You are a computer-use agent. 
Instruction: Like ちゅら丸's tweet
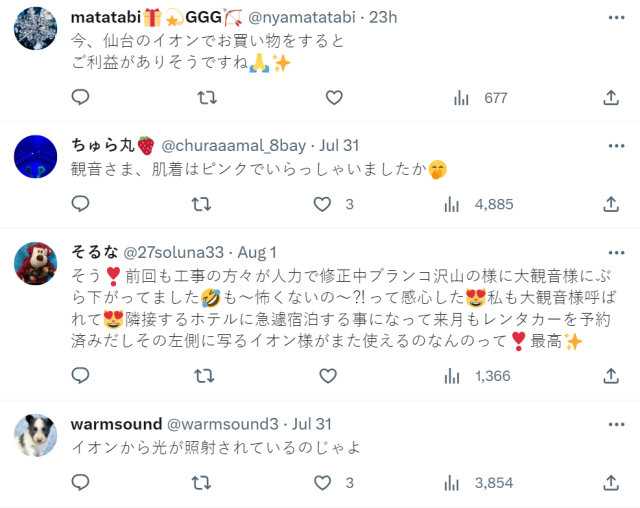(x=322, y=204)
